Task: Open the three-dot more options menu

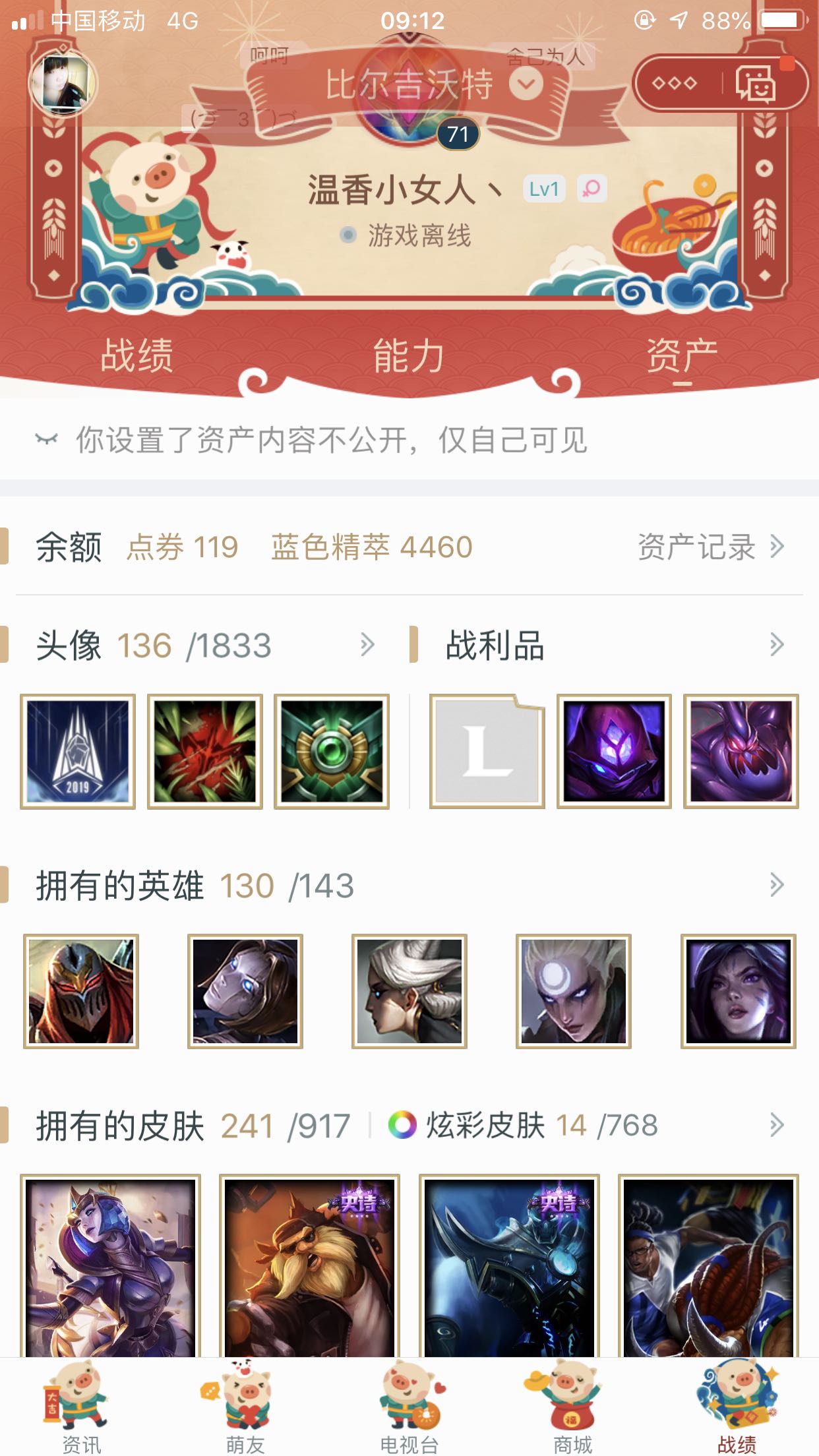Action: click(674, 84)
